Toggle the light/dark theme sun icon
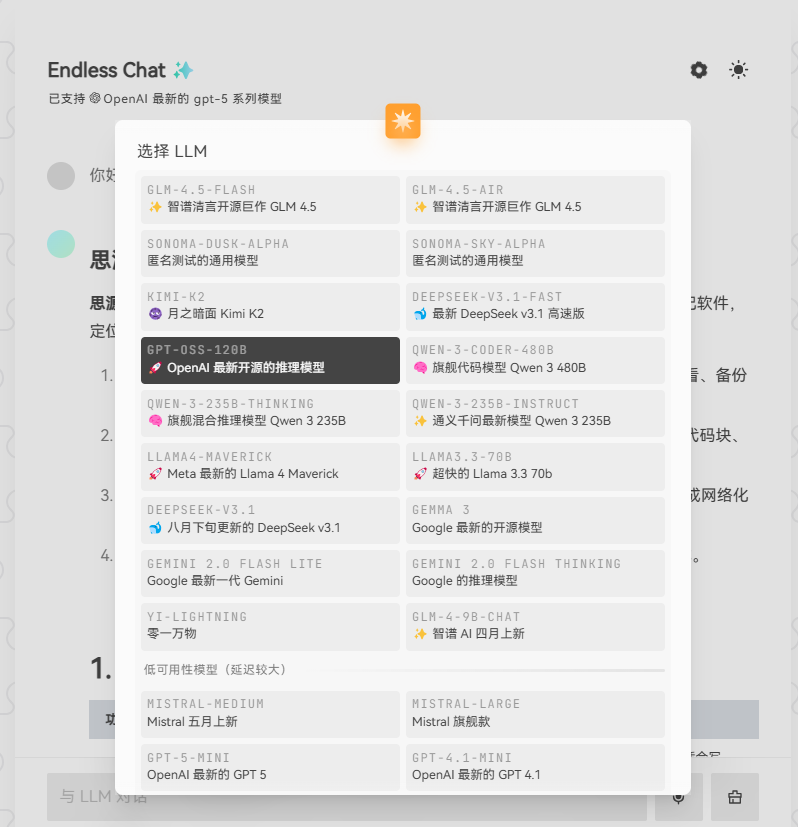Screen dimensions: 798x827 738,70
